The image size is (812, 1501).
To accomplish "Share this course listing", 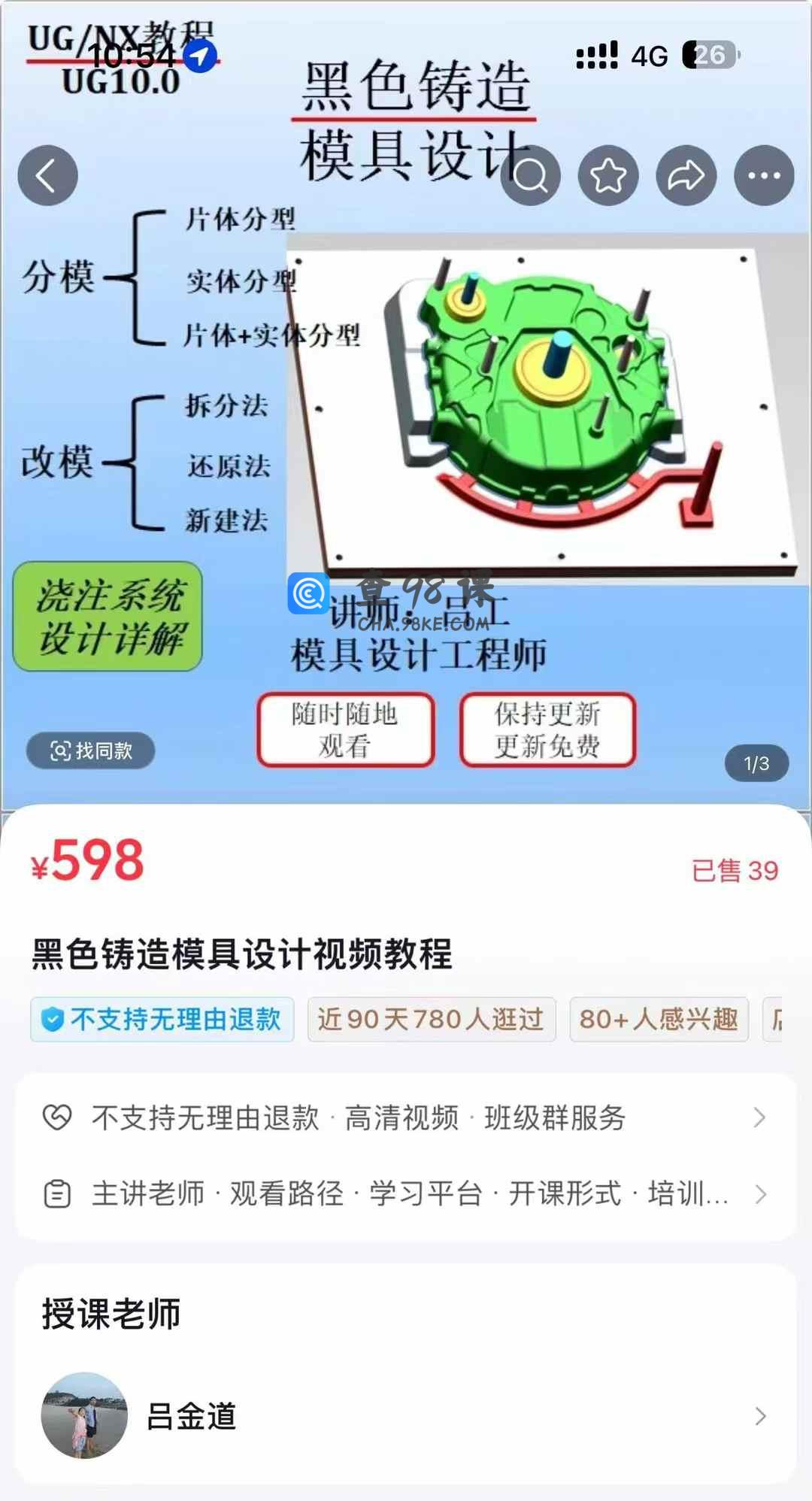I will (686, 175).
